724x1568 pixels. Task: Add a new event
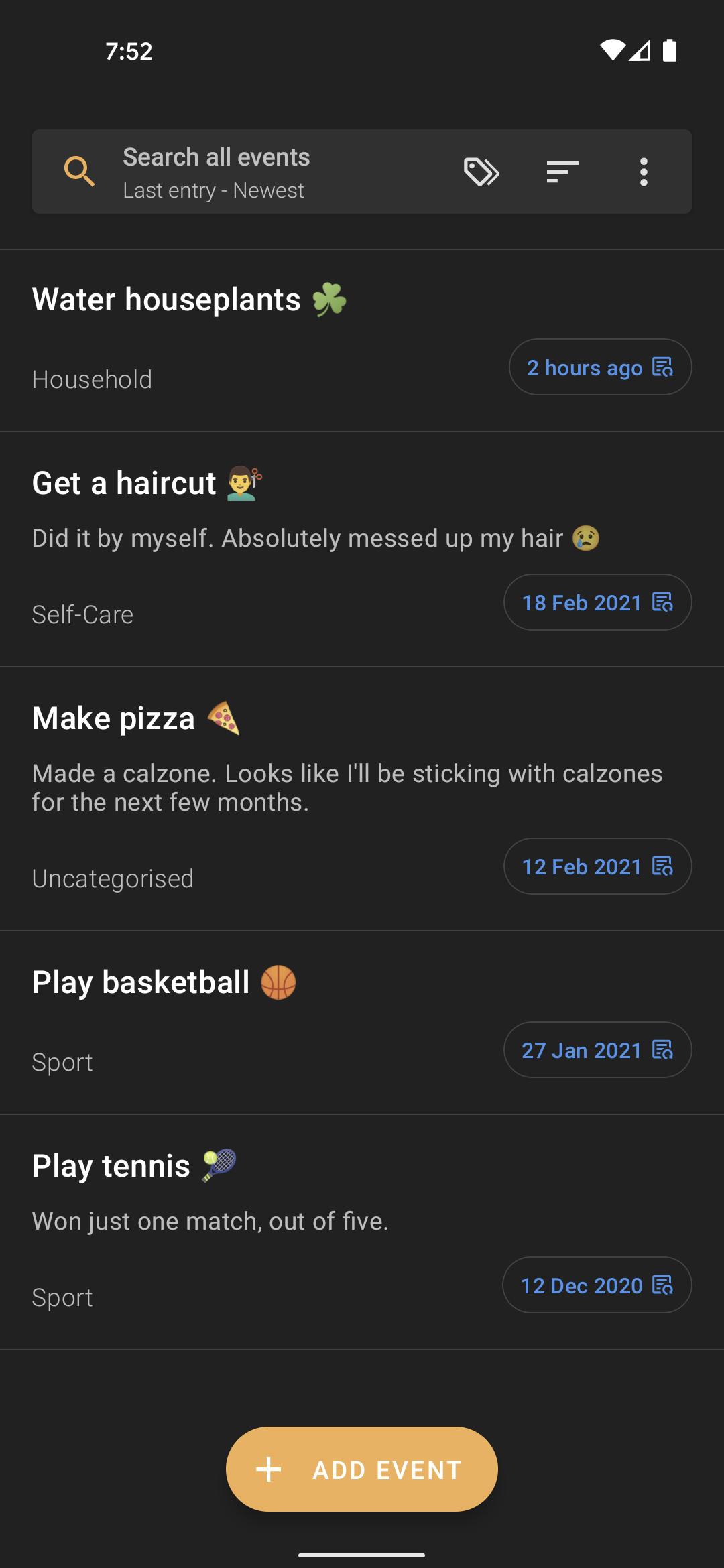click(x=362, y=1469)
